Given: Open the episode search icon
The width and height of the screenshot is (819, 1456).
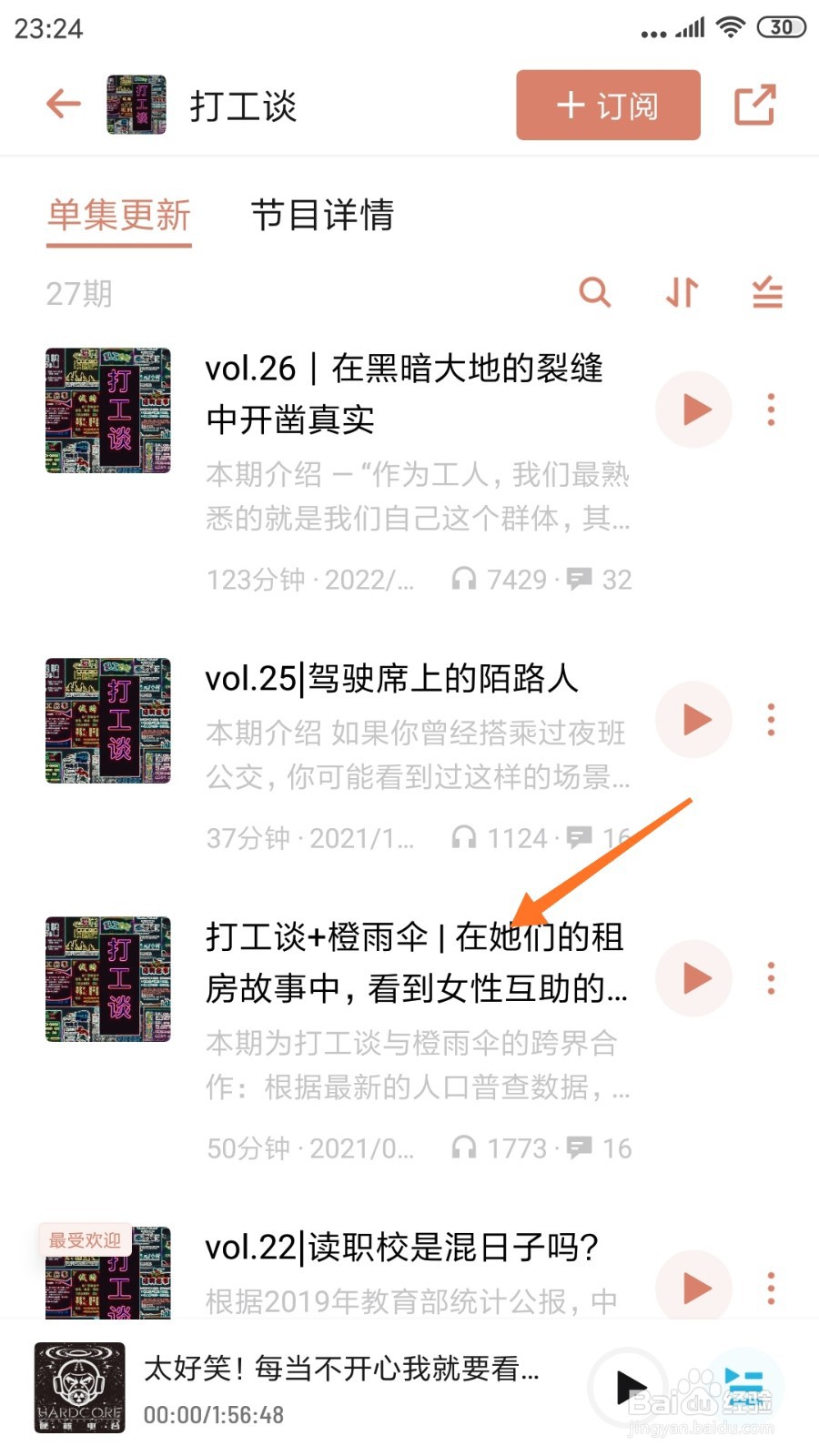Looking at the screenshot, I should pos(595,293).
